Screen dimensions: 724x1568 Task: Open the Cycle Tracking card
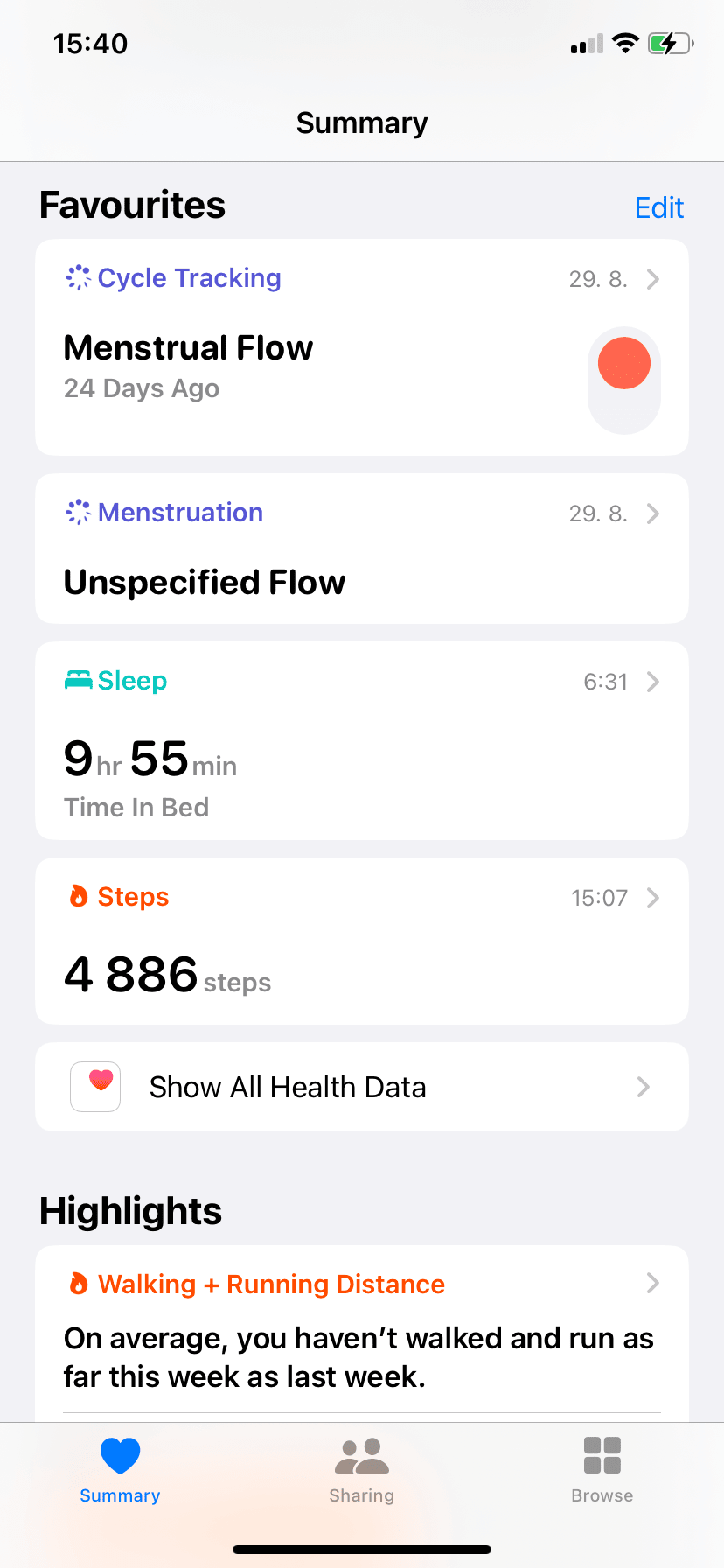pyautogui.click(x=361, y=346)
